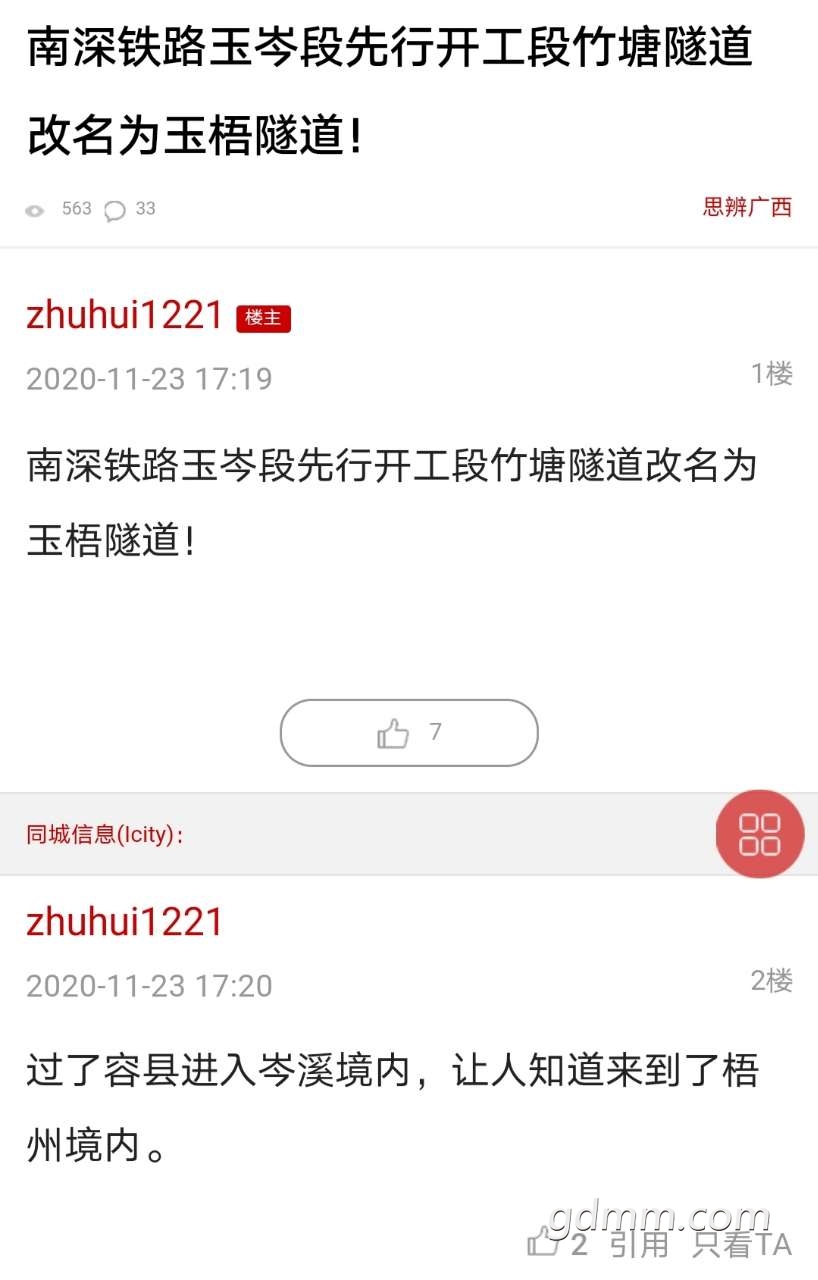
Task: Quote the 2楼 reply with 引用
Action: pyautogui.click(x=639, y=1243)
